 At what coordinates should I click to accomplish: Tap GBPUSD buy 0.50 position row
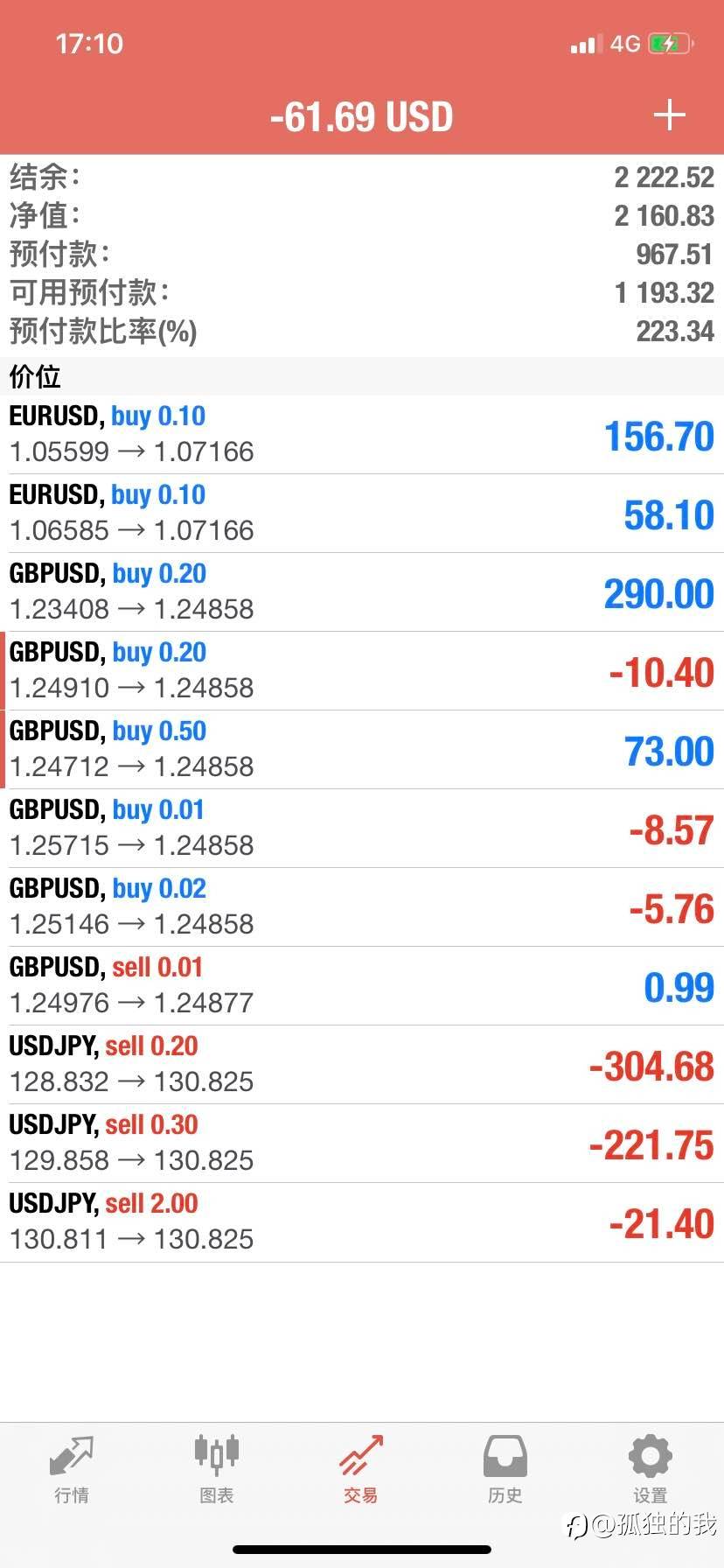tap(362, 750)
